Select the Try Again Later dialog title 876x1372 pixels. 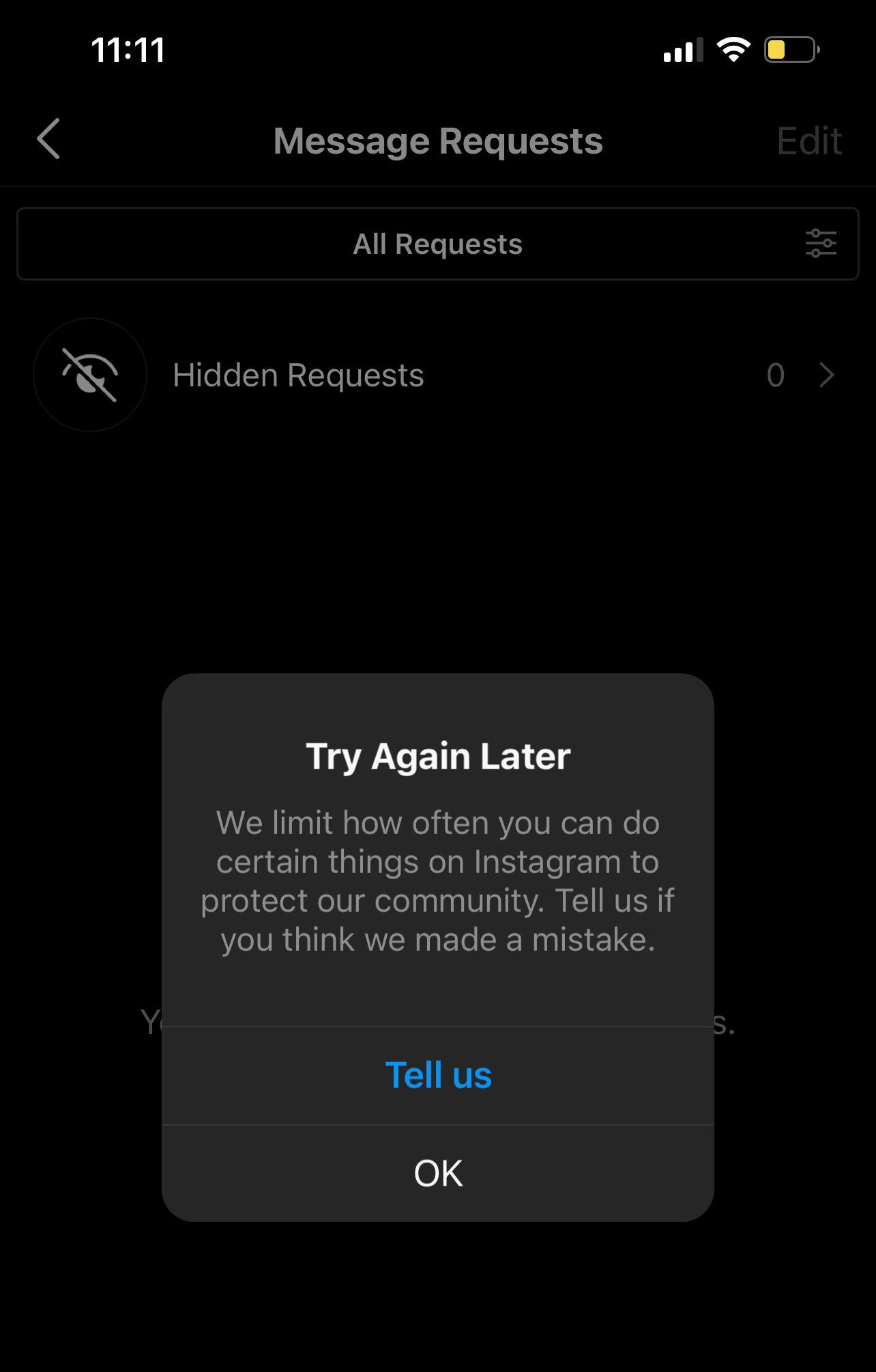(x=437, y=755)
